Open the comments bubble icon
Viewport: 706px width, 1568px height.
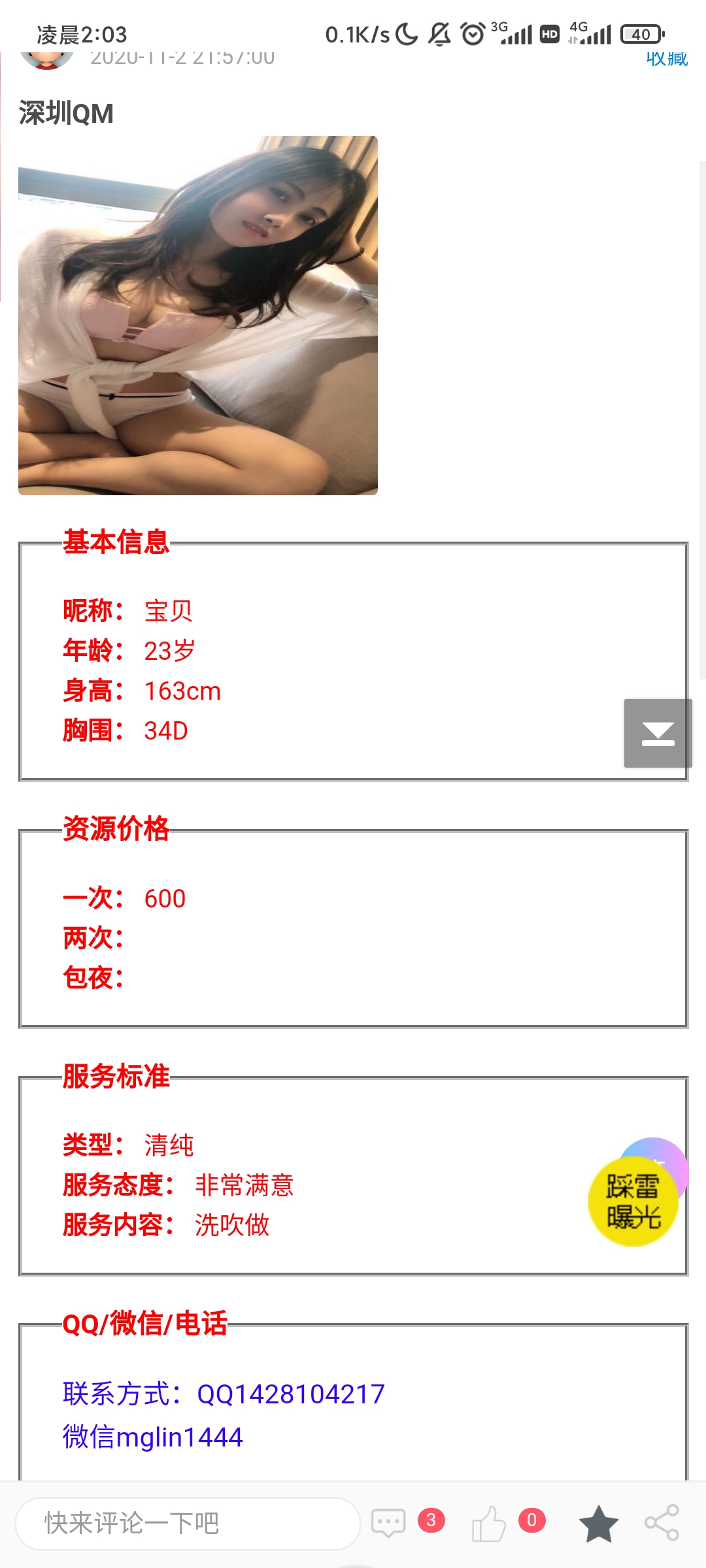[x=389, y=1523]
